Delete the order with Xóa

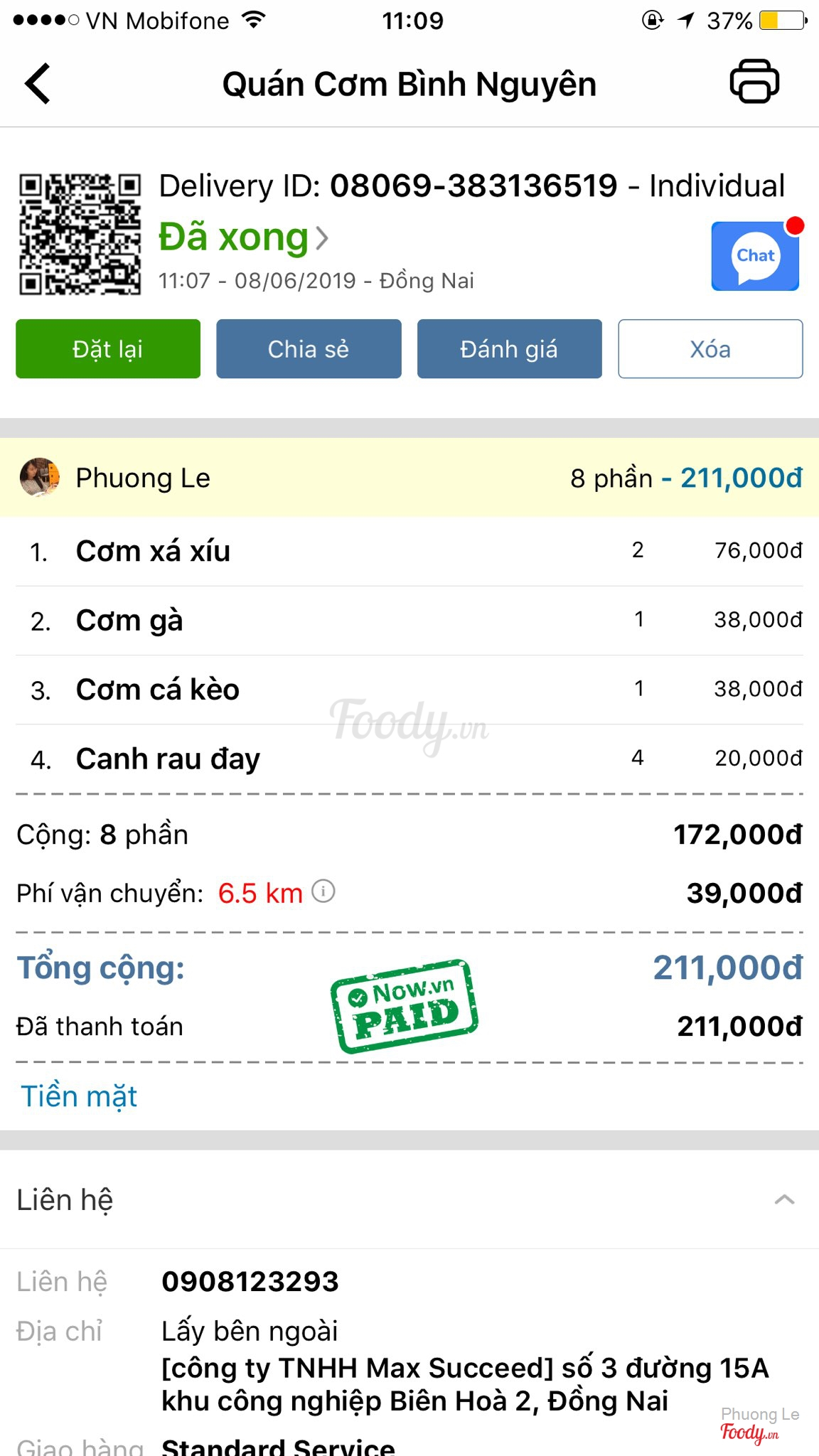(x=710, y=349)
